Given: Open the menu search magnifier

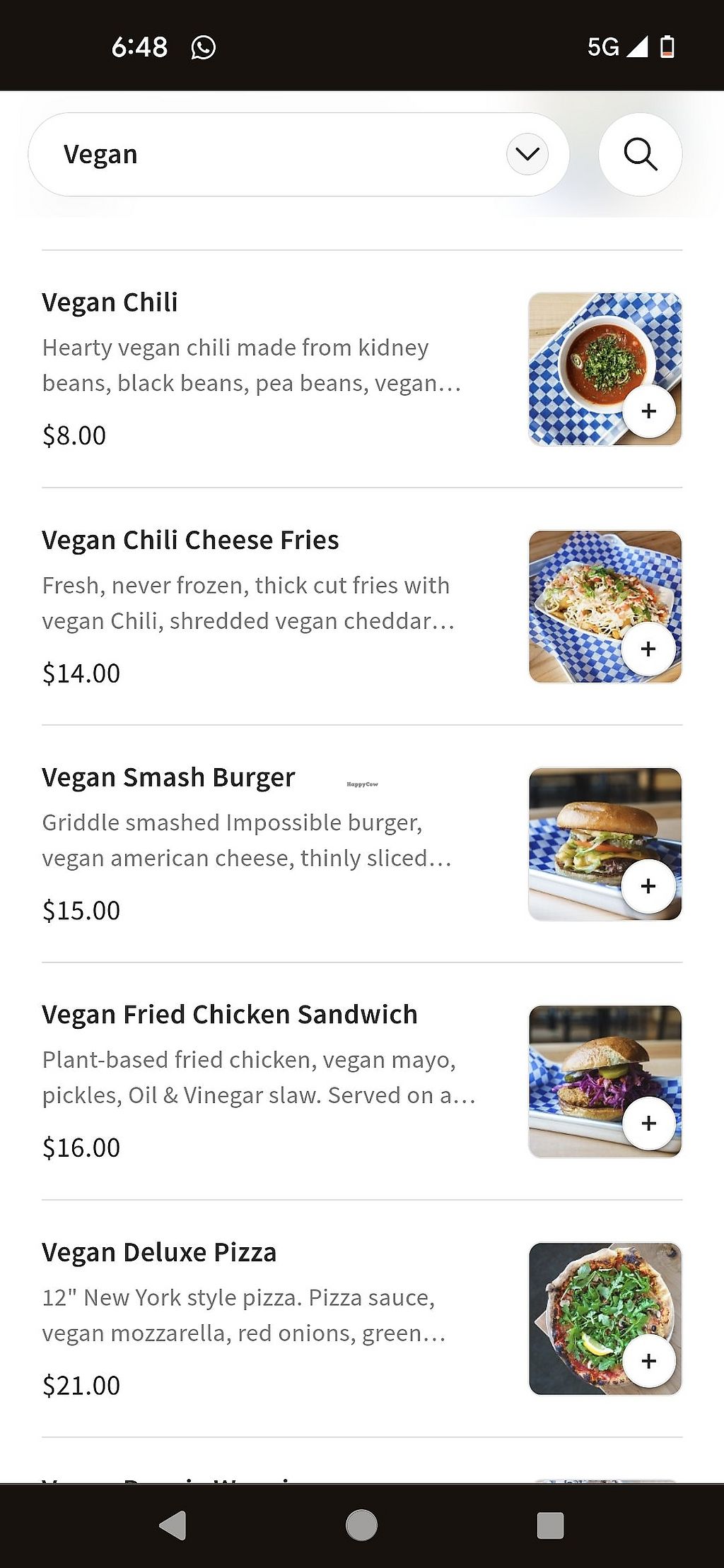Looking at the screenshot, I should click(640, 154).
